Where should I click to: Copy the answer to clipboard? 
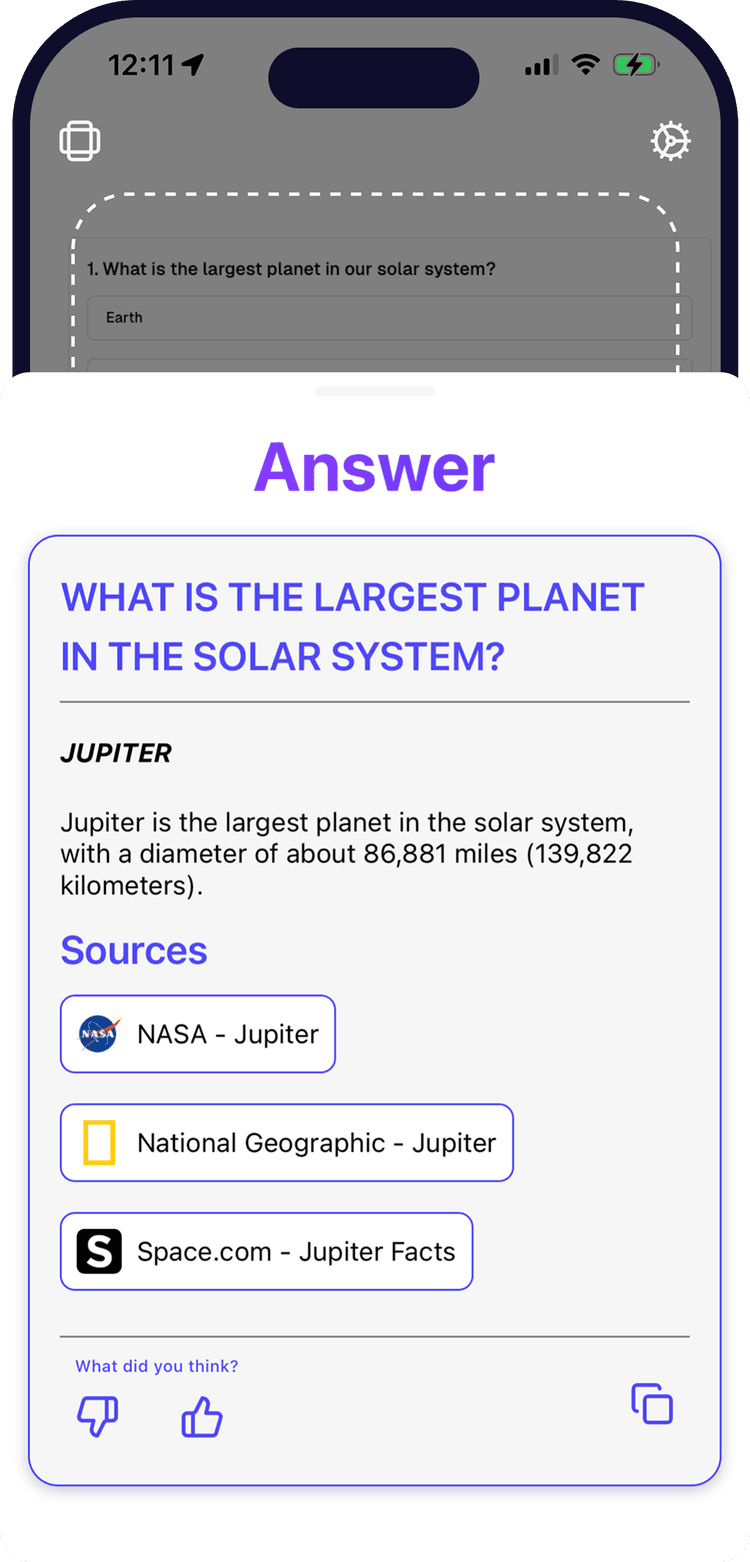tap(652, 1404)
